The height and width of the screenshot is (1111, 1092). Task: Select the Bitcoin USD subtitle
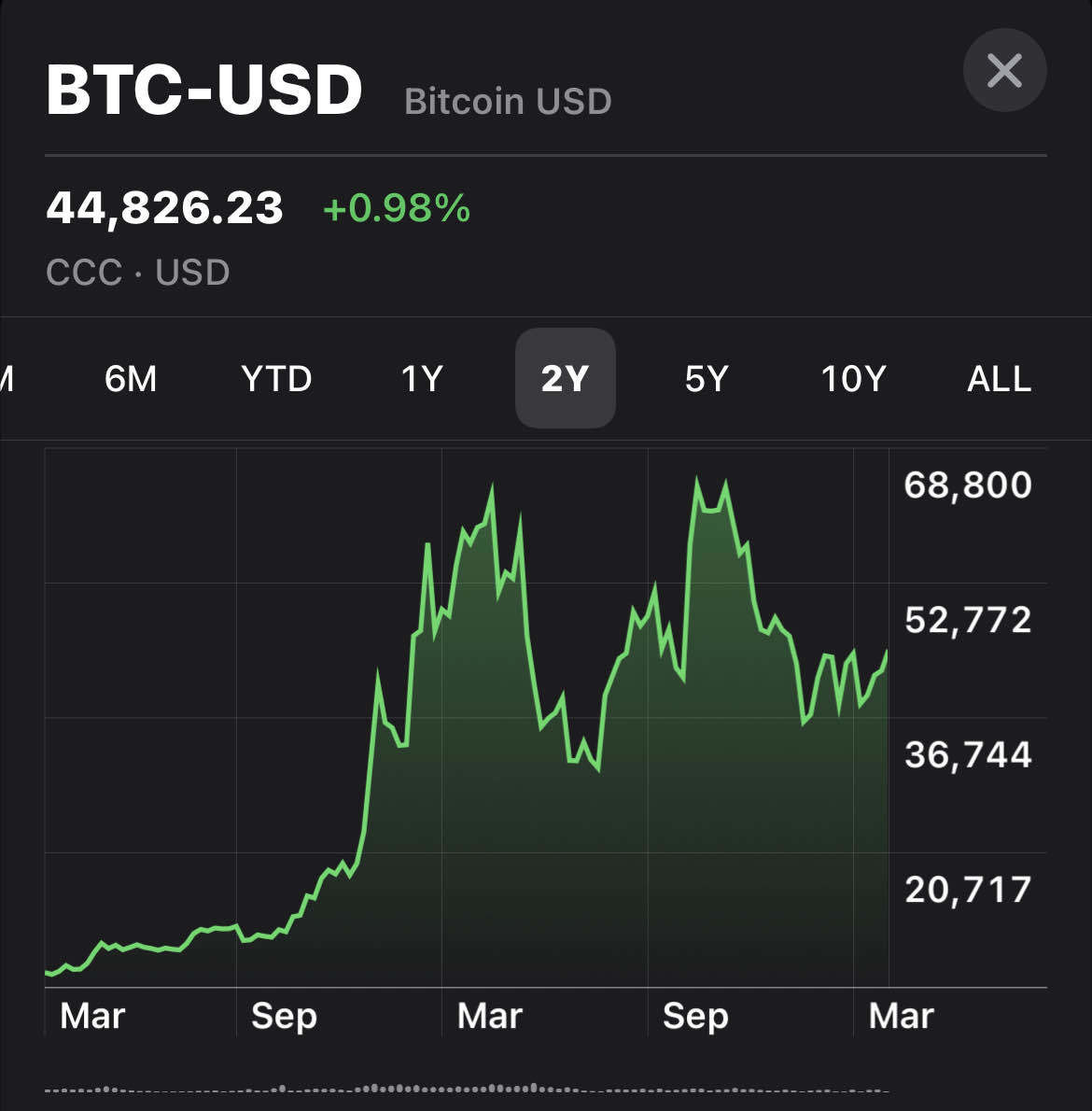click(x=507, y=100)
